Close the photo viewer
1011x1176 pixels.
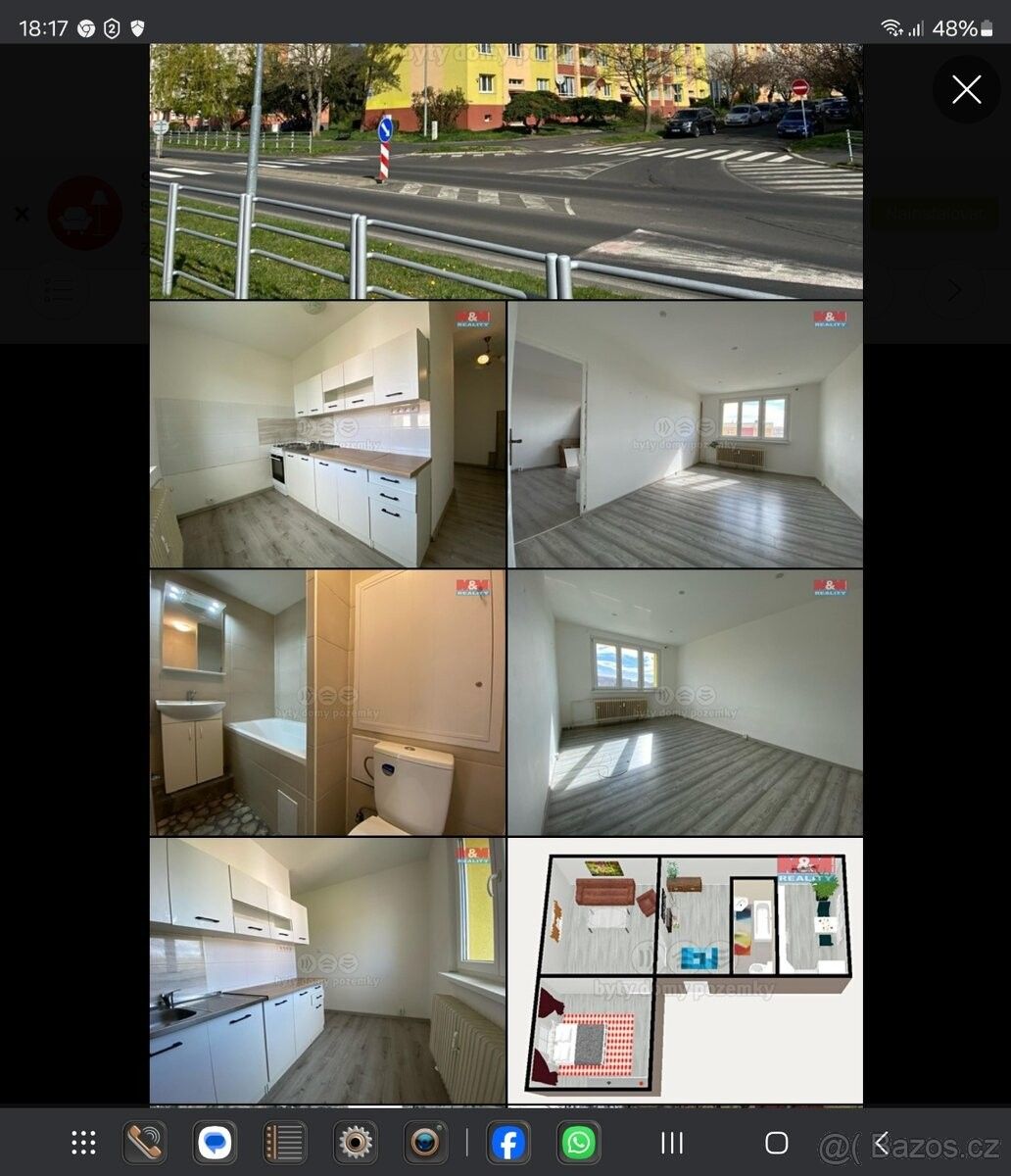[966, 90]
